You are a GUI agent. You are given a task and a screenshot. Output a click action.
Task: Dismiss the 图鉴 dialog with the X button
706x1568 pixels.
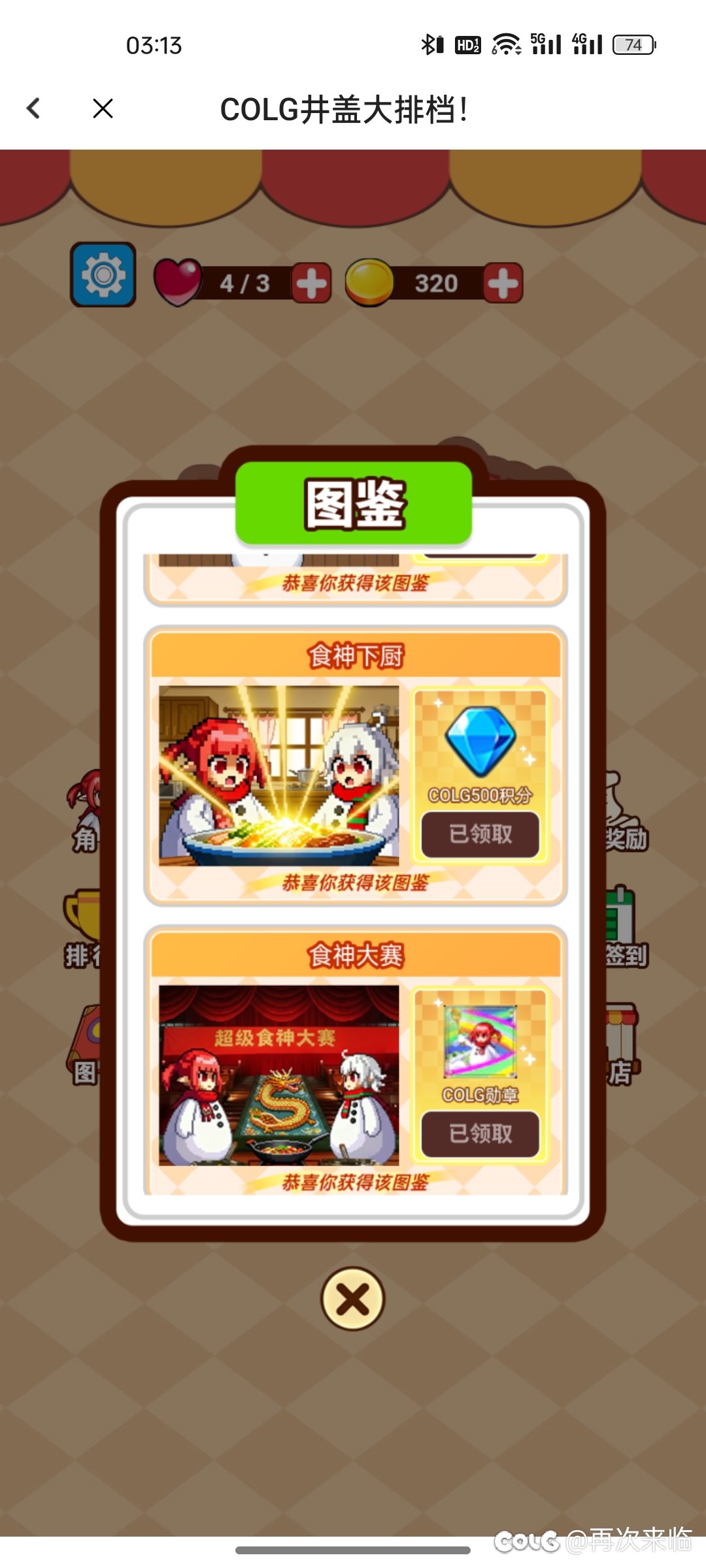pyautogui.click(x=353, y=1299)
